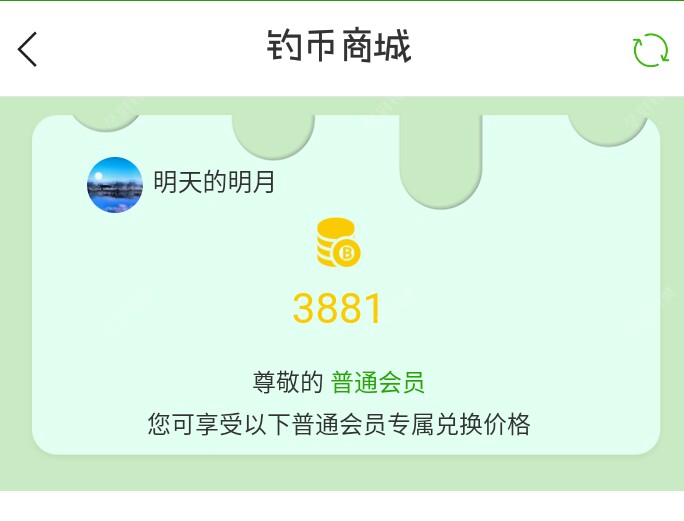Go back from 钓币商城 page
684x521 pixels.
(x=28, y=48)
